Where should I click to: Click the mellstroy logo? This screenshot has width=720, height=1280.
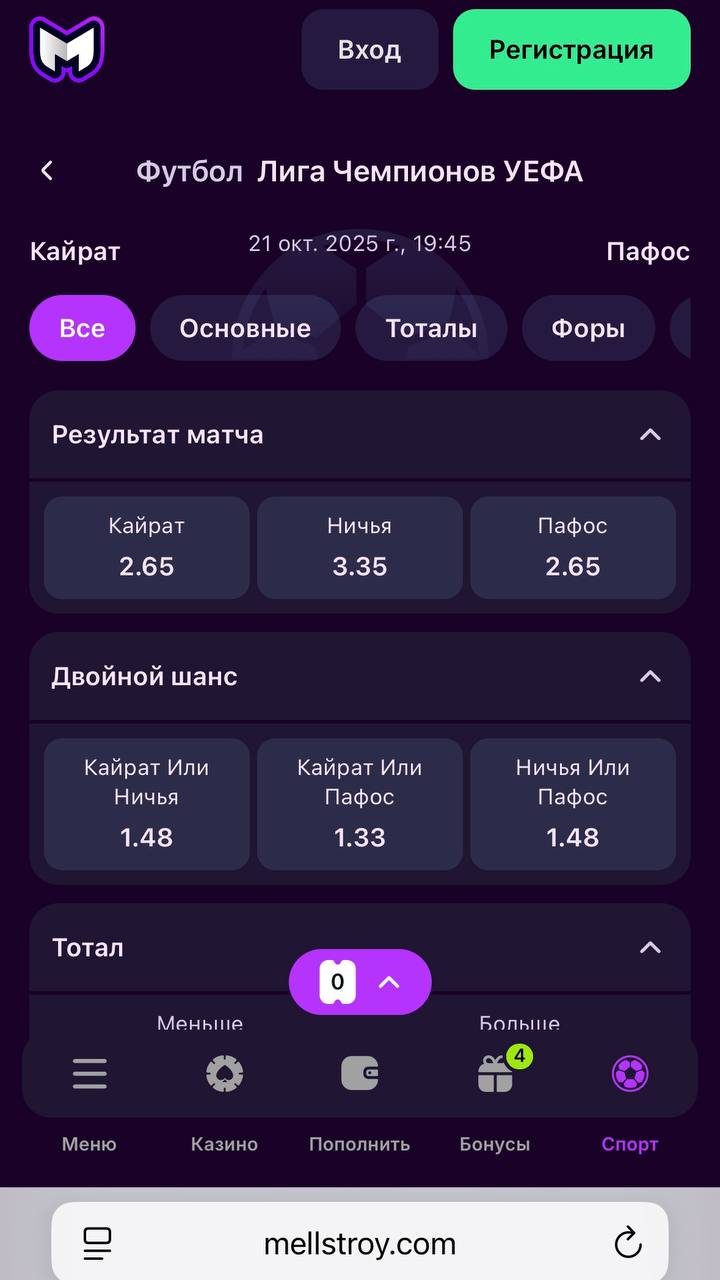click(67, 48)
